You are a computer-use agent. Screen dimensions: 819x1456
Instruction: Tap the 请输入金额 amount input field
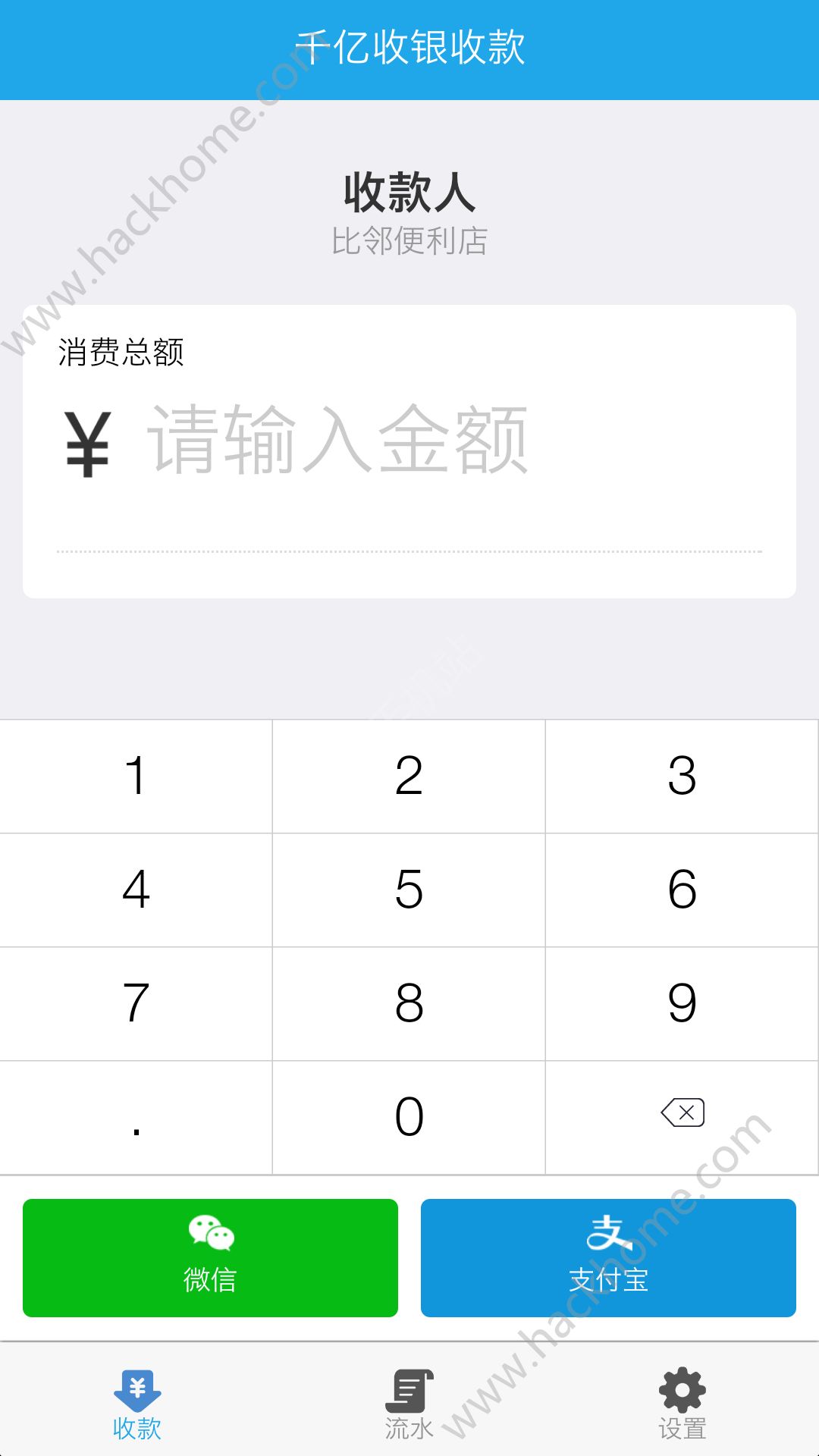337,442
